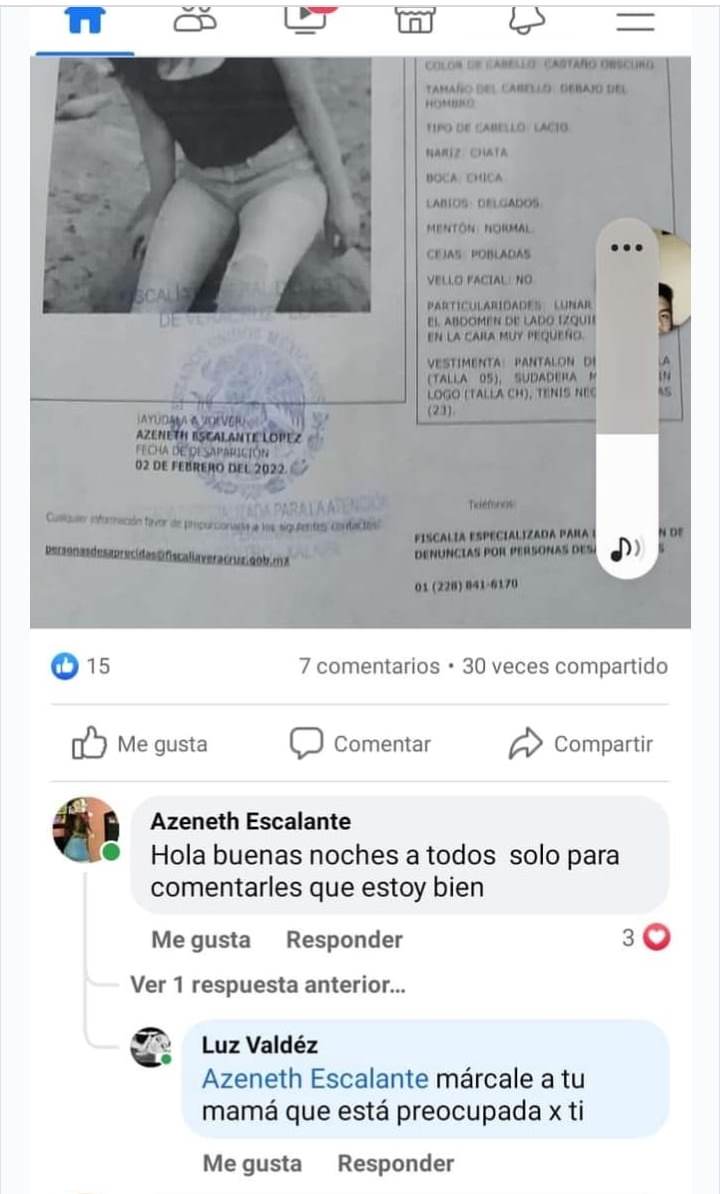Viewport: 720px width, 1194px height.
Task: Reply to Luz Valdéz's comment
Action: [x=395, y=1163]
